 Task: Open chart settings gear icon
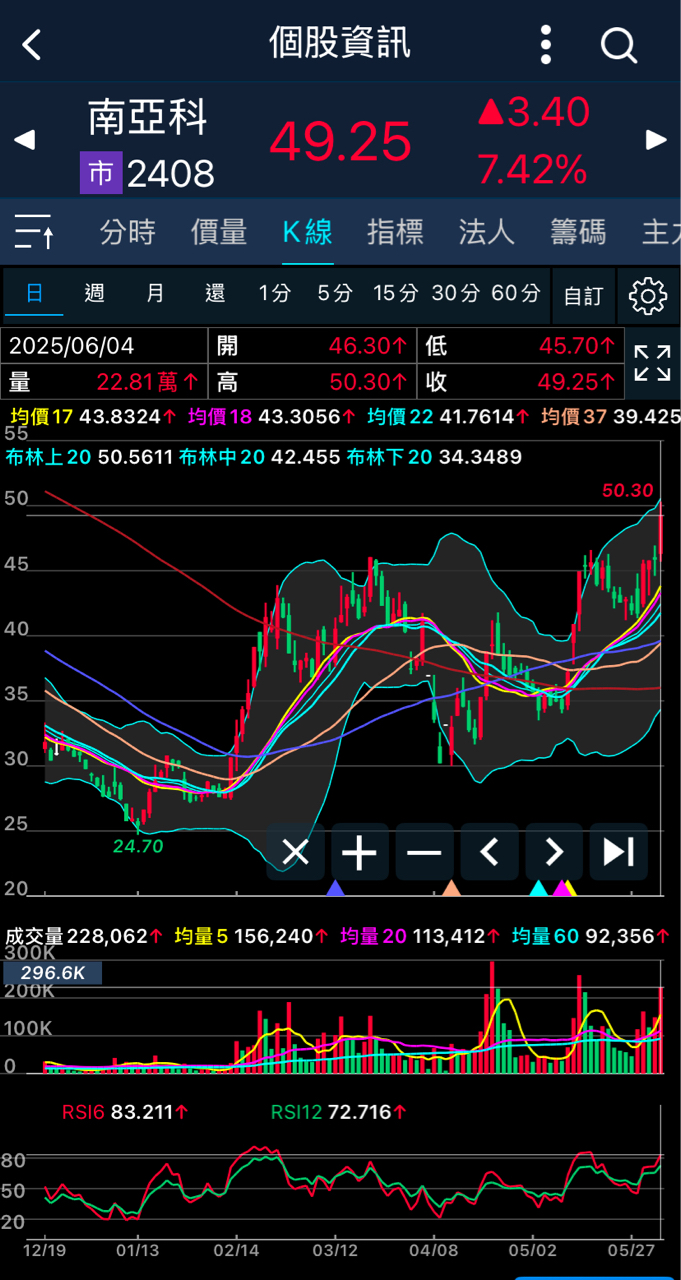click(x=648, y=296)
